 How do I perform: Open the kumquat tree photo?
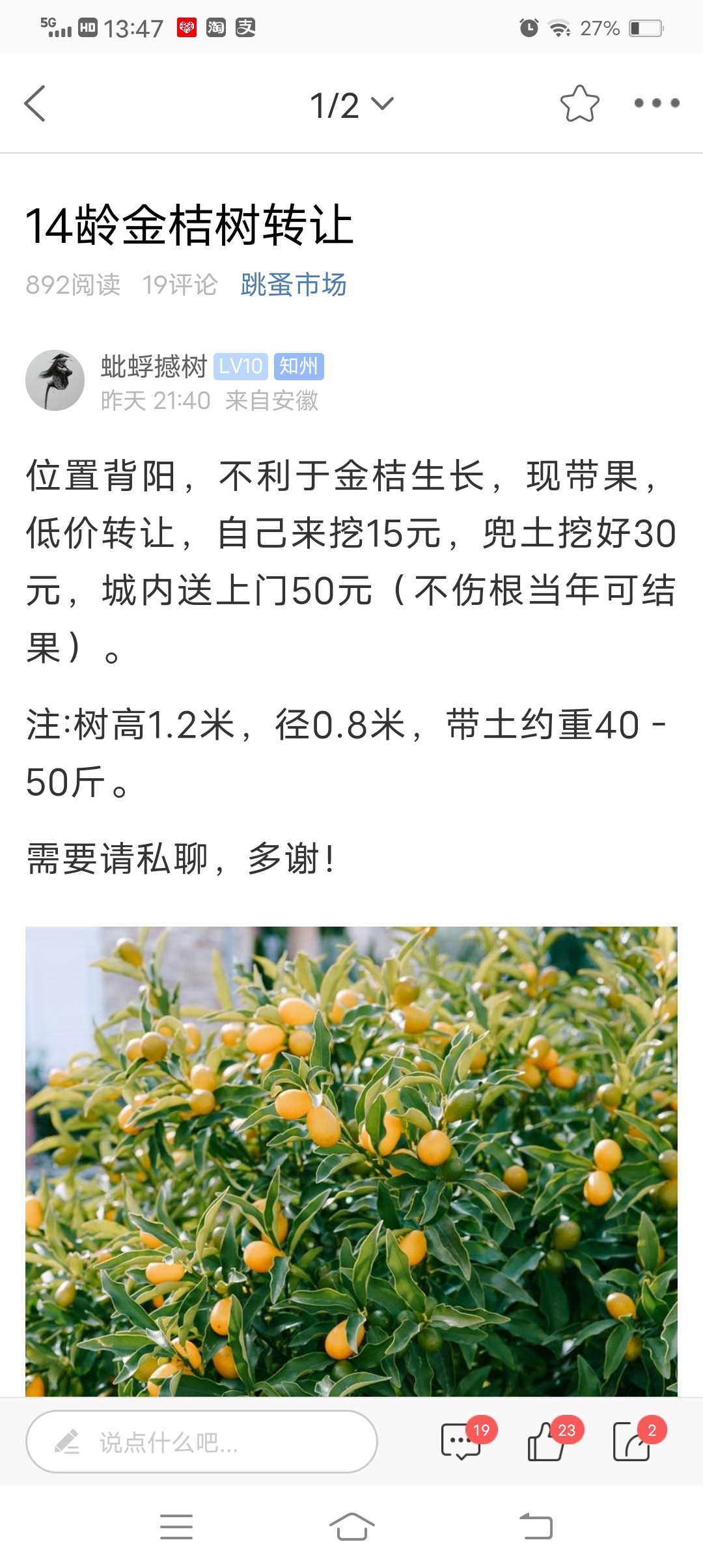pyautogui.click(x=351, y=1160)
